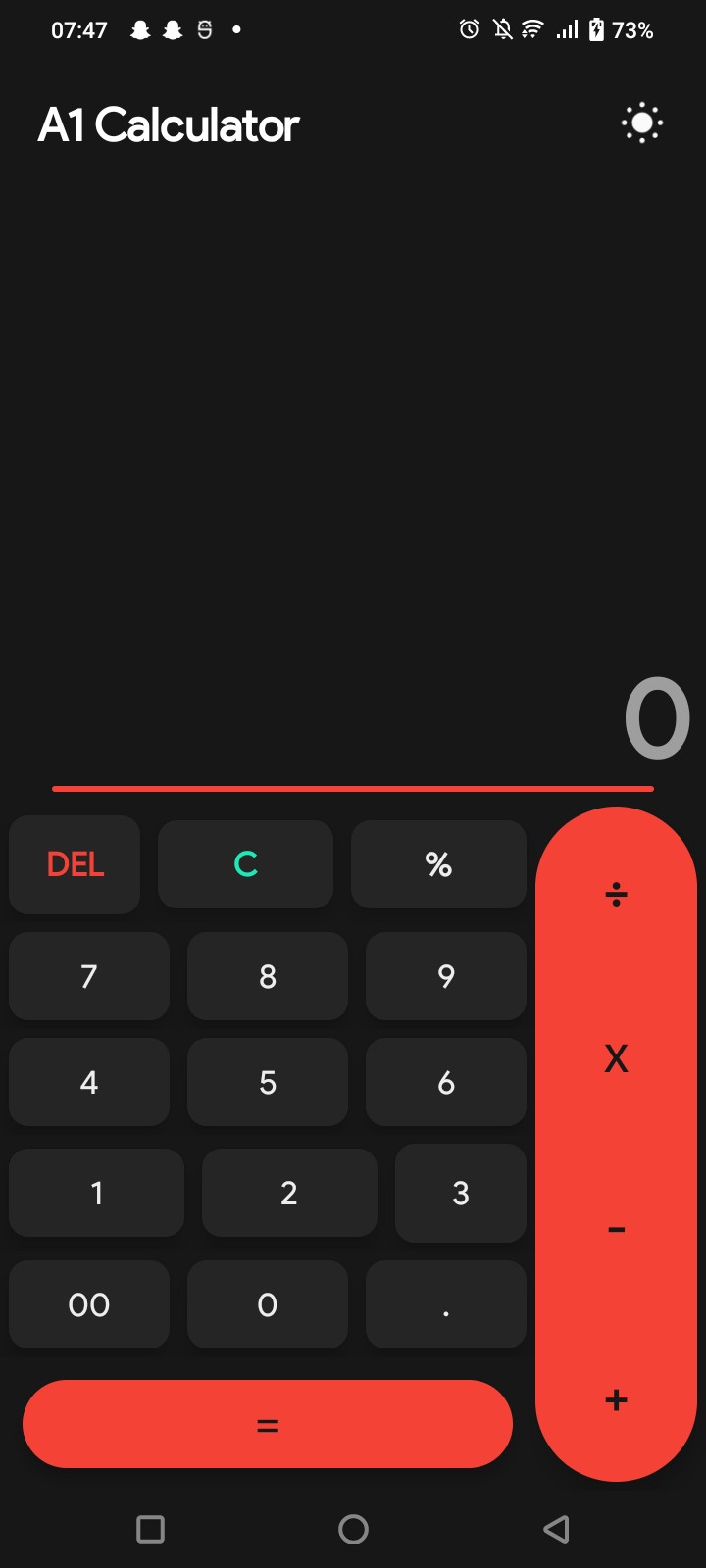Select the multiply X operator

pos(616,1058)
